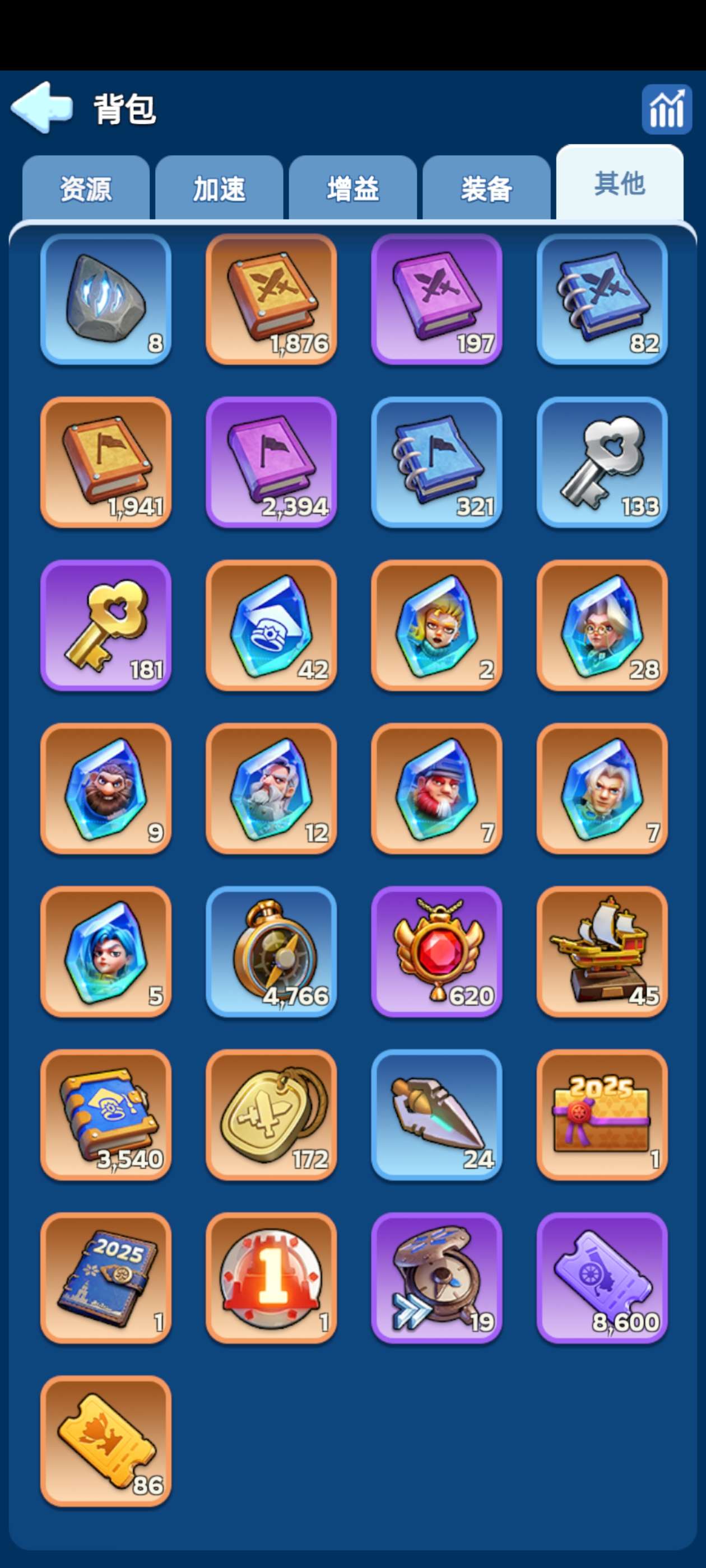This screenshot has height=1568, width=706.
Task: Select the silver key item with 133
Action: click(x=602, y=462)
